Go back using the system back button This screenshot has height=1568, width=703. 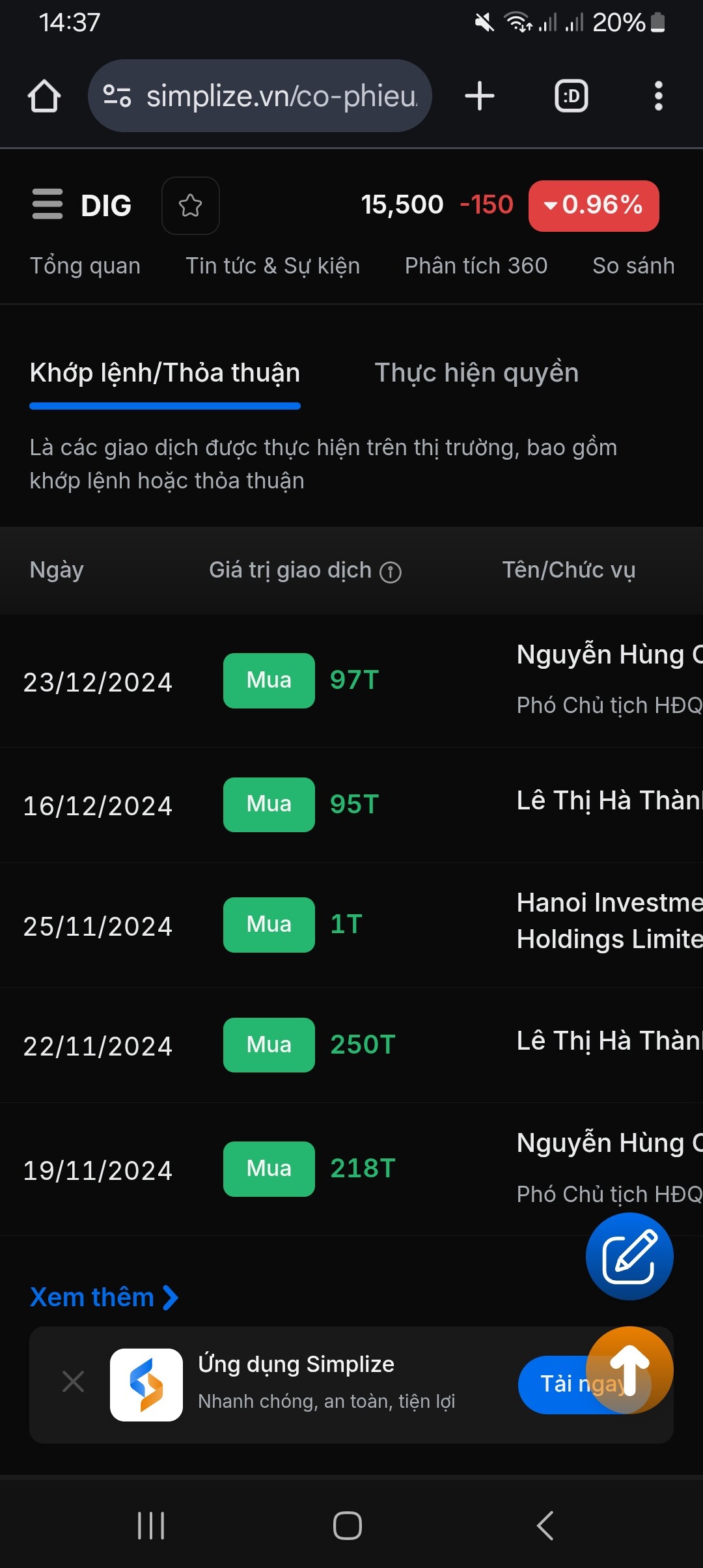(545, 1525)
